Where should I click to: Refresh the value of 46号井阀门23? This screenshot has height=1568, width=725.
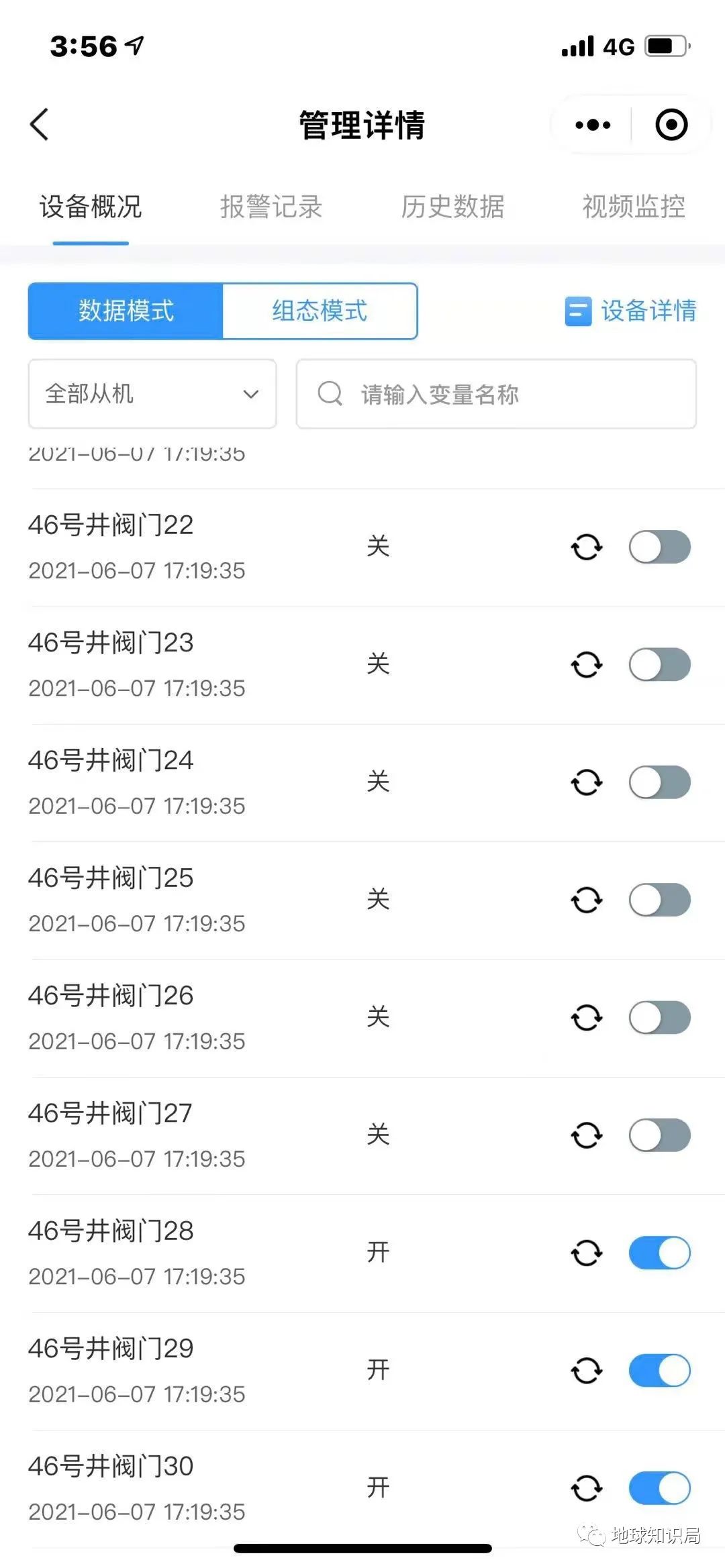tap(586, 665)
